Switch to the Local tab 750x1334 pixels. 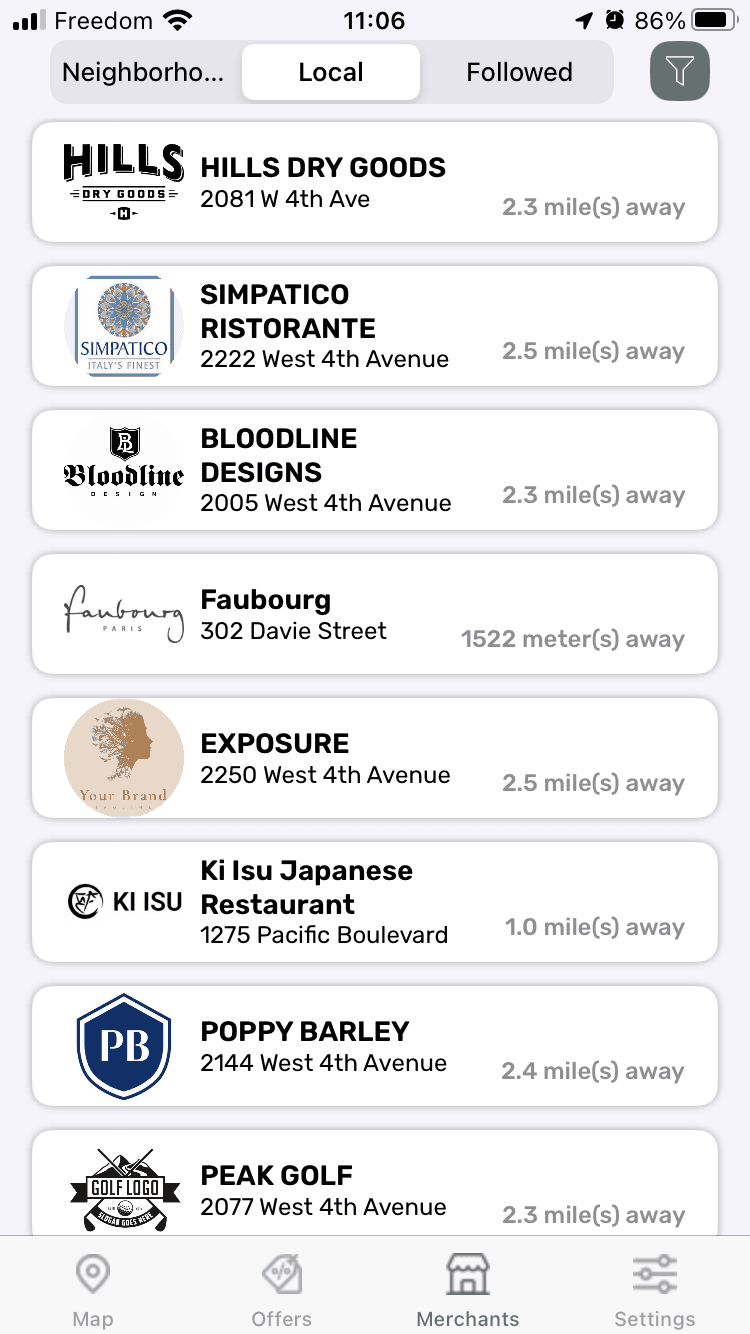pos(330,71)
